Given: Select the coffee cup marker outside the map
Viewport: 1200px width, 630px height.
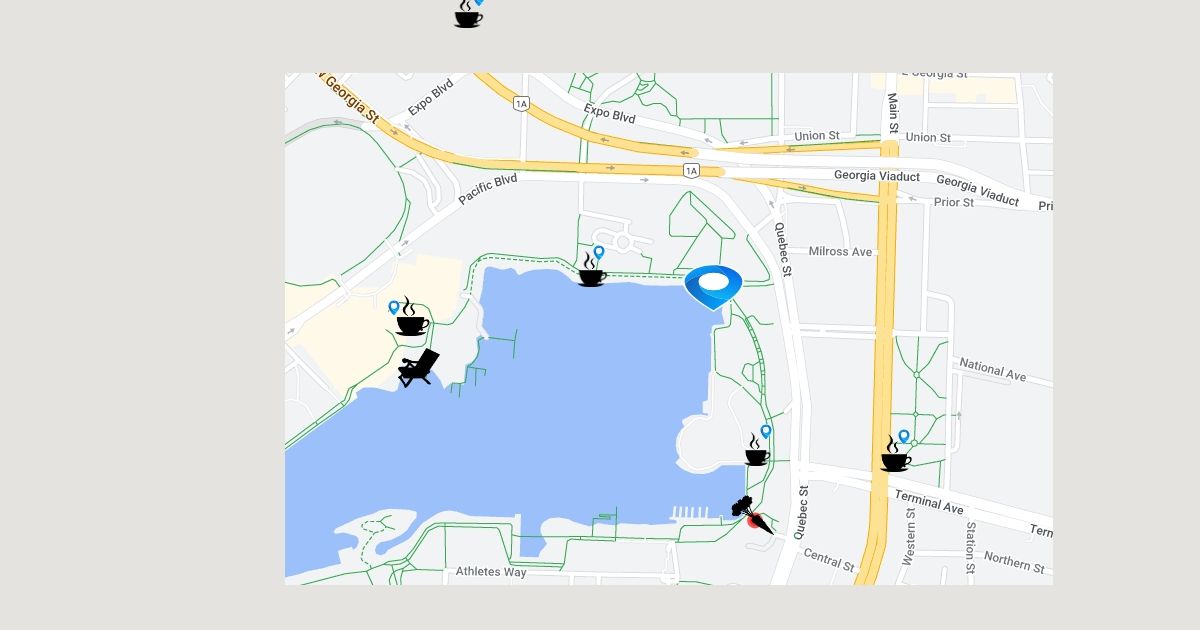Looking at the screenshot, I should 468,14.
